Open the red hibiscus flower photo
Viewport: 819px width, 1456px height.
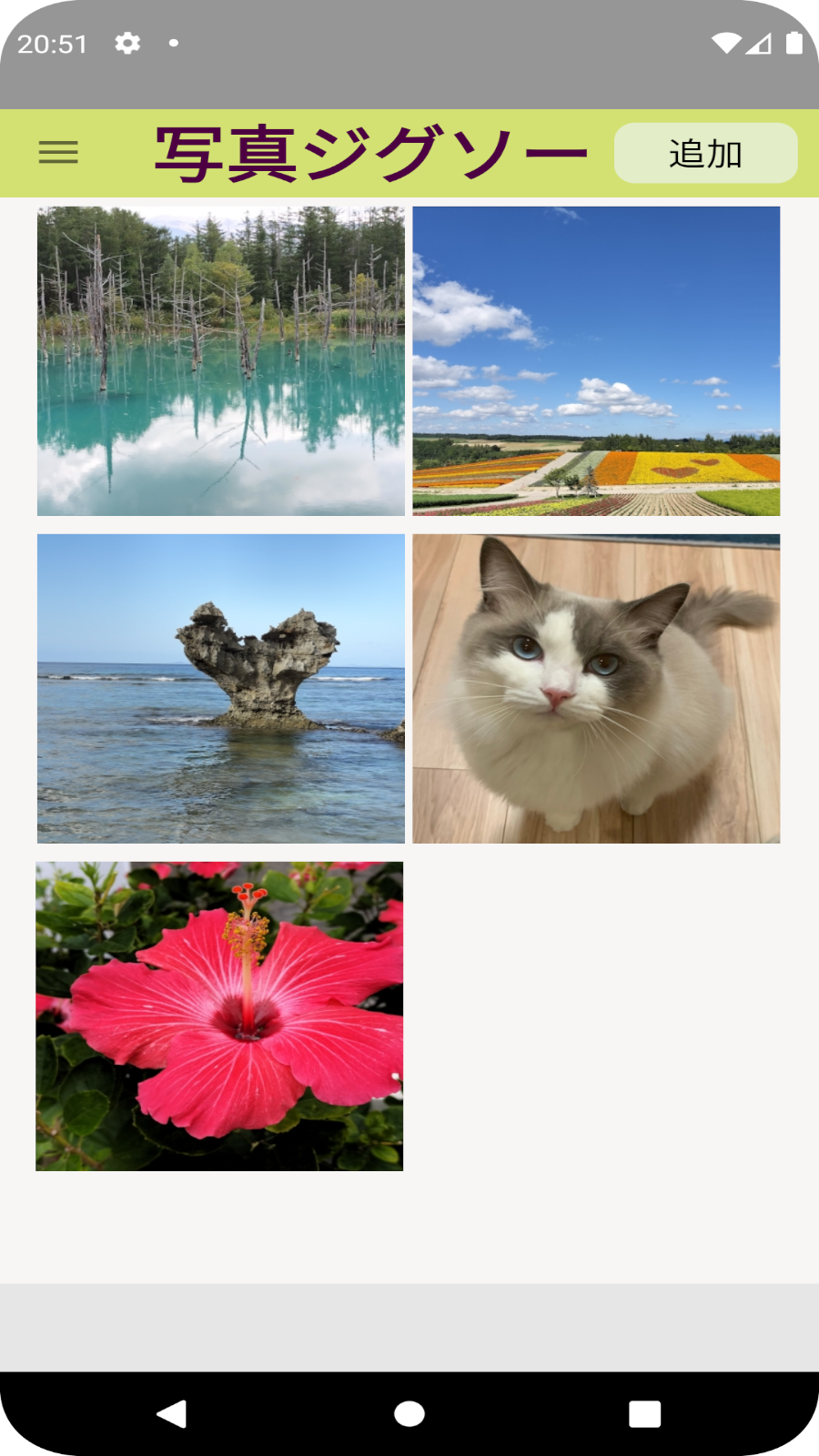(219, 1016)
